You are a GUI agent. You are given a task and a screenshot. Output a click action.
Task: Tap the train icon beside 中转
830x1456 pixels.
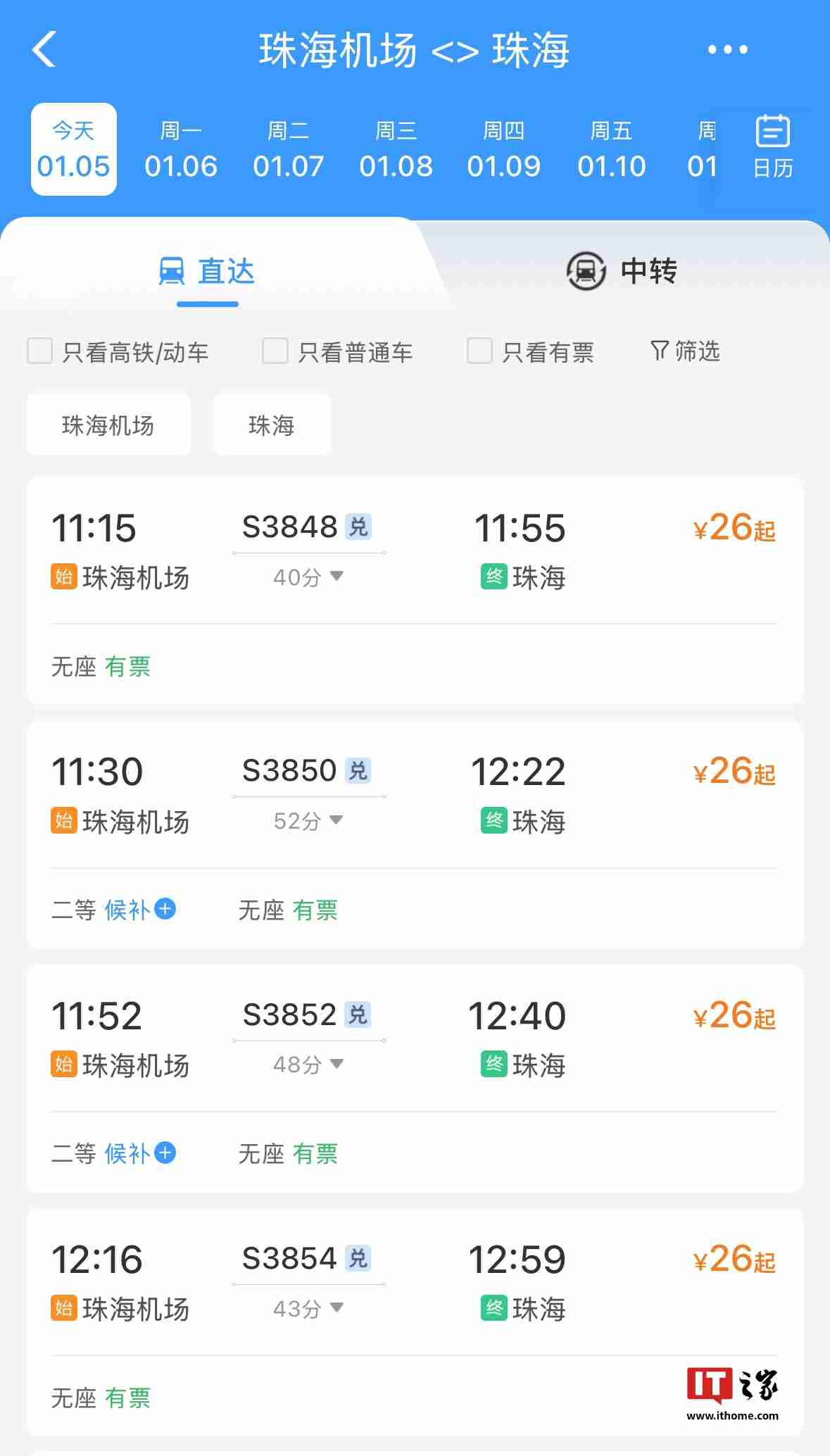(x=586, y=271)
